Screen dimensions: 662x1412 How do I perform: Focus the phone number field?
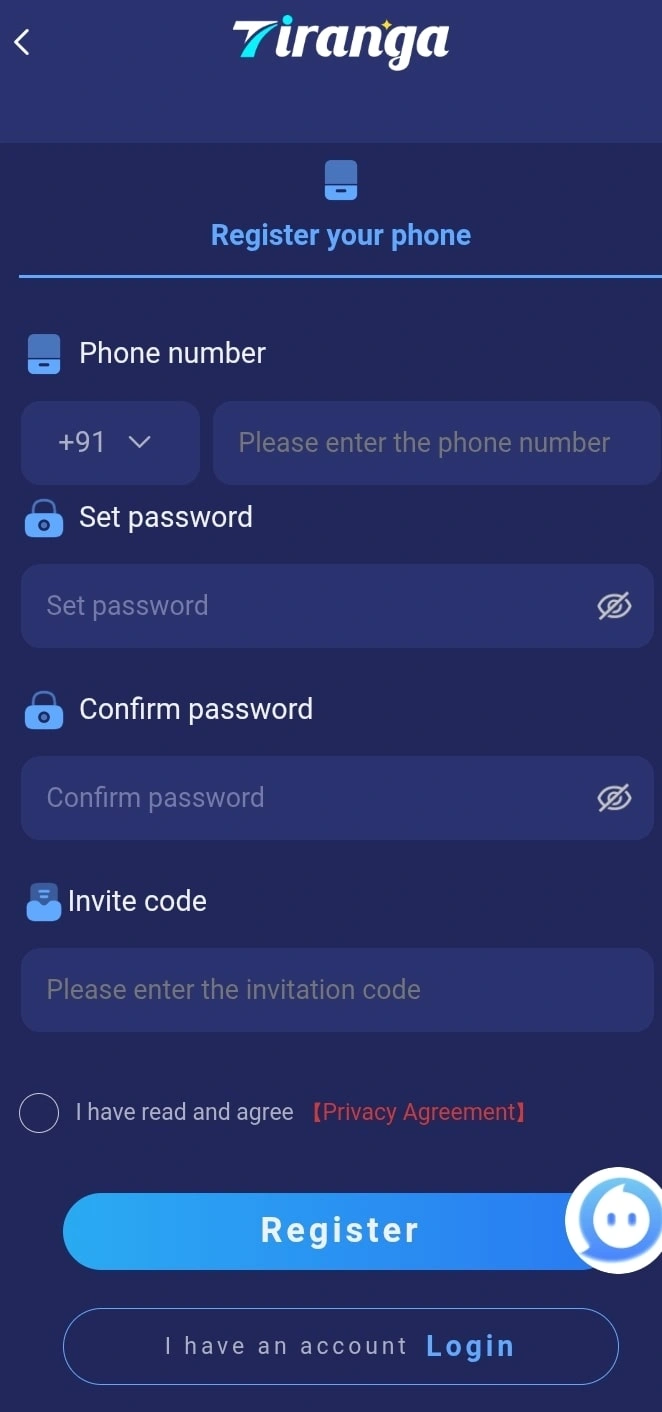[436, 442]
